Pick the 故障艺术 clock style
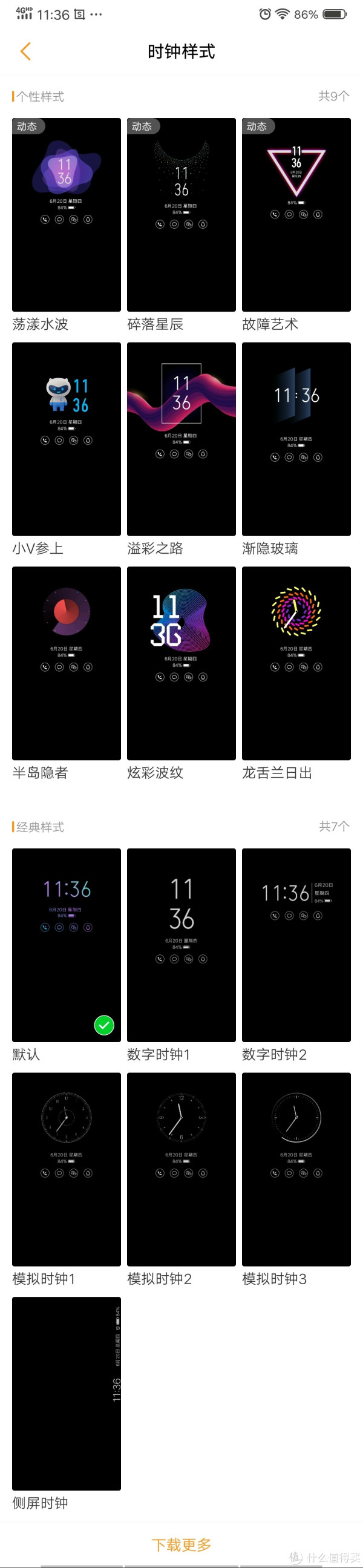Image resolution: width=363 pixels, height=1568 pixels. point(296,215)
